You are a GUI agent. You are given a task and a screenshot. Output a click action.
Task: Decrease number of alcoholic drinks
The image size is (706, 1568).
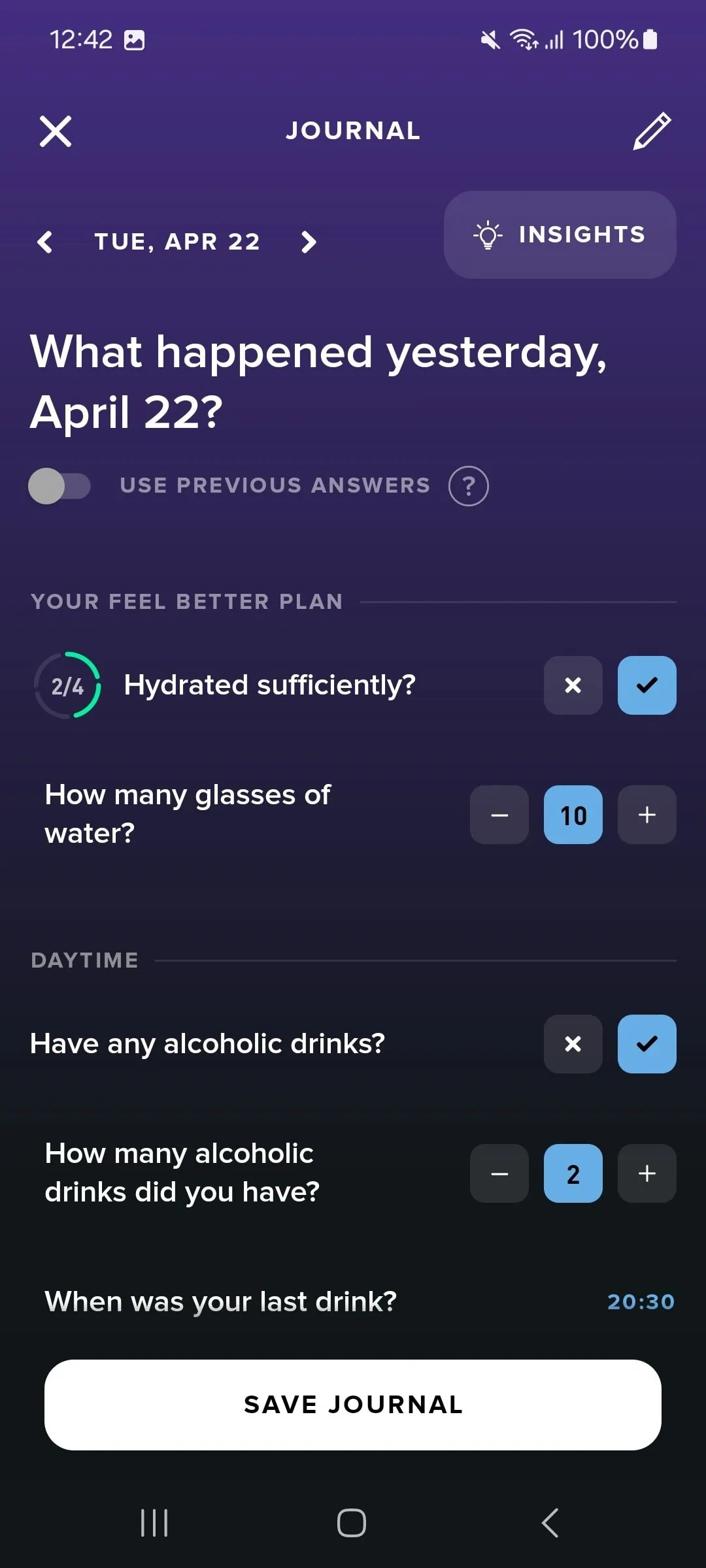pos(499,1173)
